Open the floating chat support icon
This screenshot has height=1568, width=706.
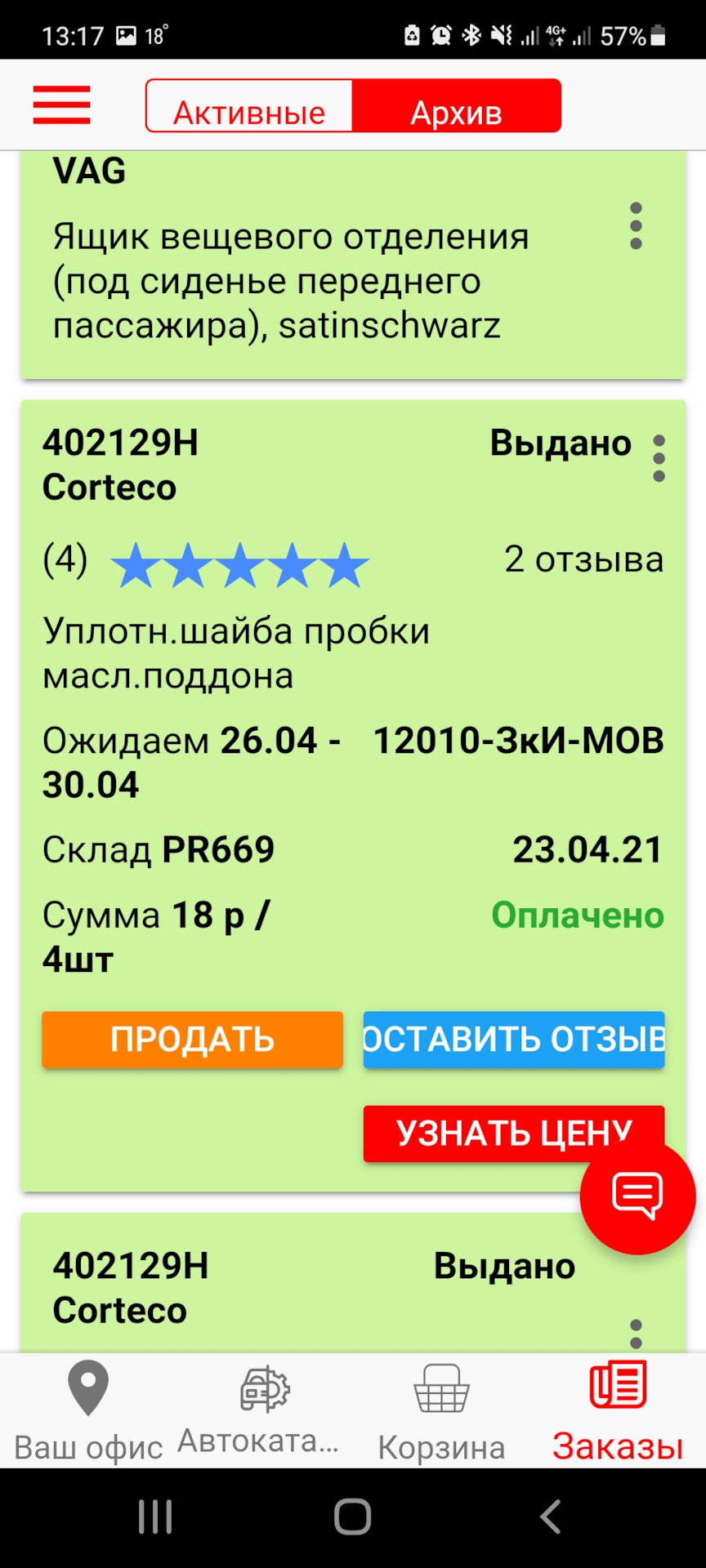(x=637, y=1196)
